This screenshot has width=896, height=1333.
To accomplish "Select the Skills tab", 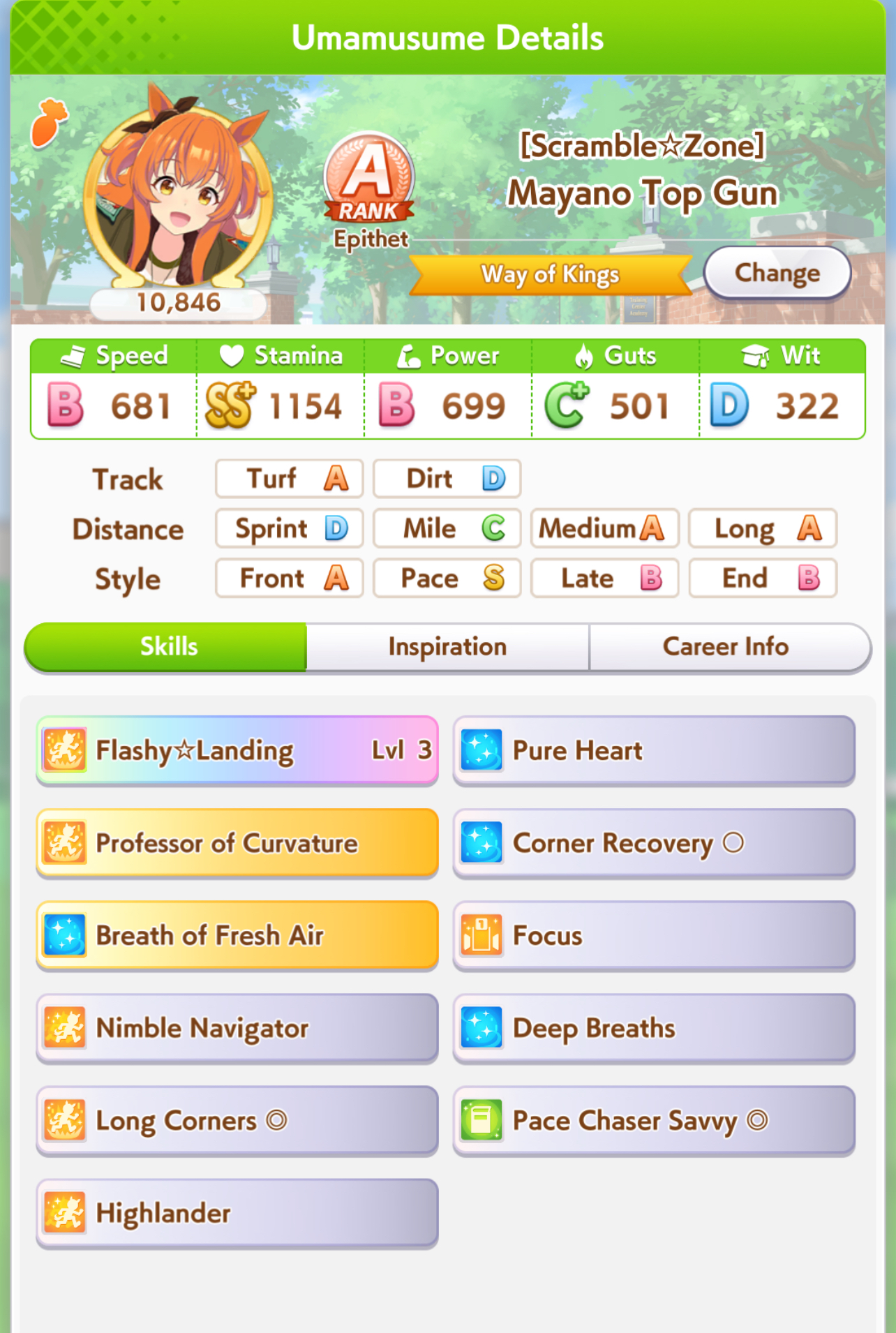I will click(168, 646).
